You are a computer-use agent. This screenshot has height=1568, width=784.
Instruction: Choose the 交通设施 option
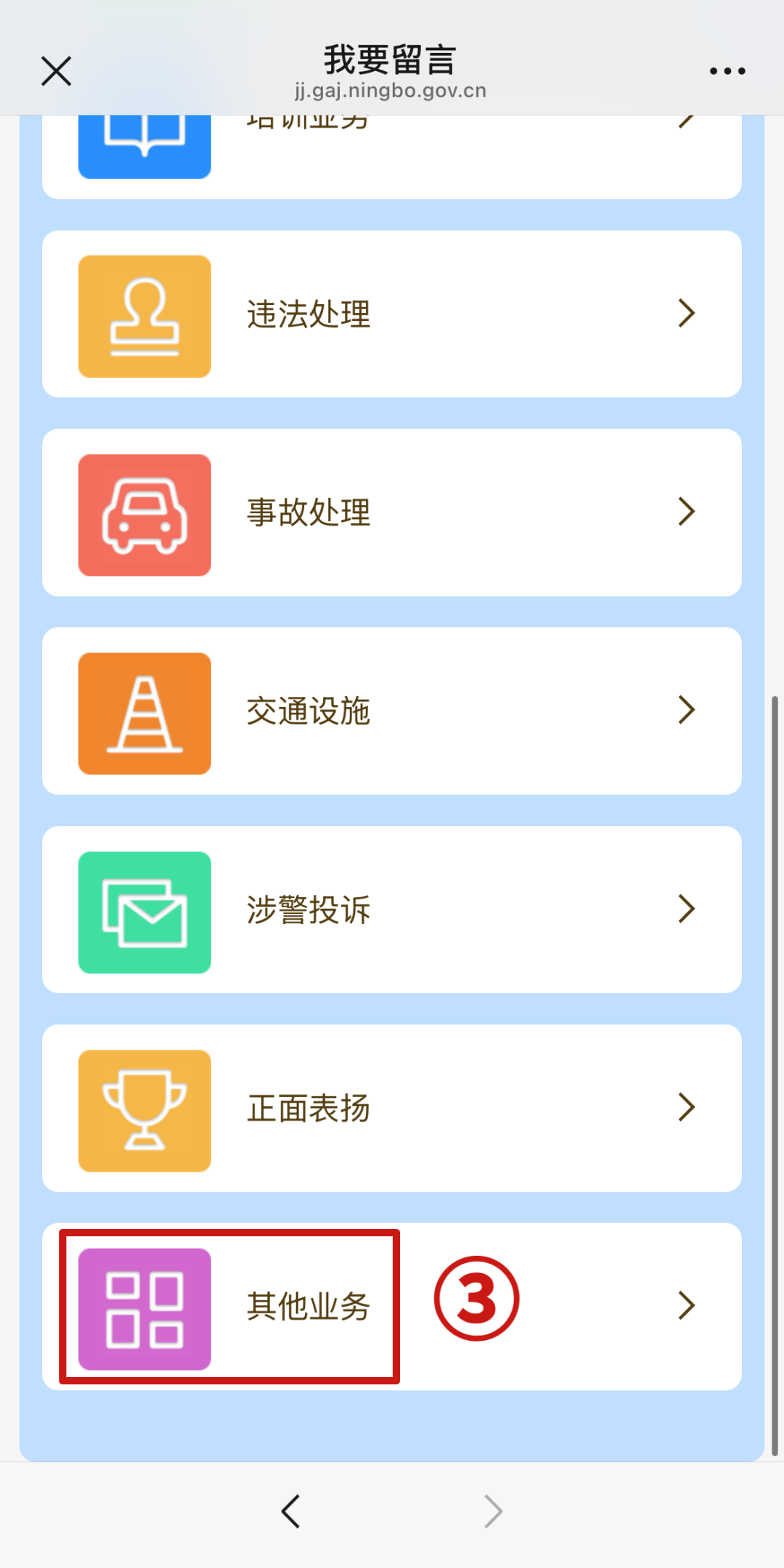click(392, 711)
